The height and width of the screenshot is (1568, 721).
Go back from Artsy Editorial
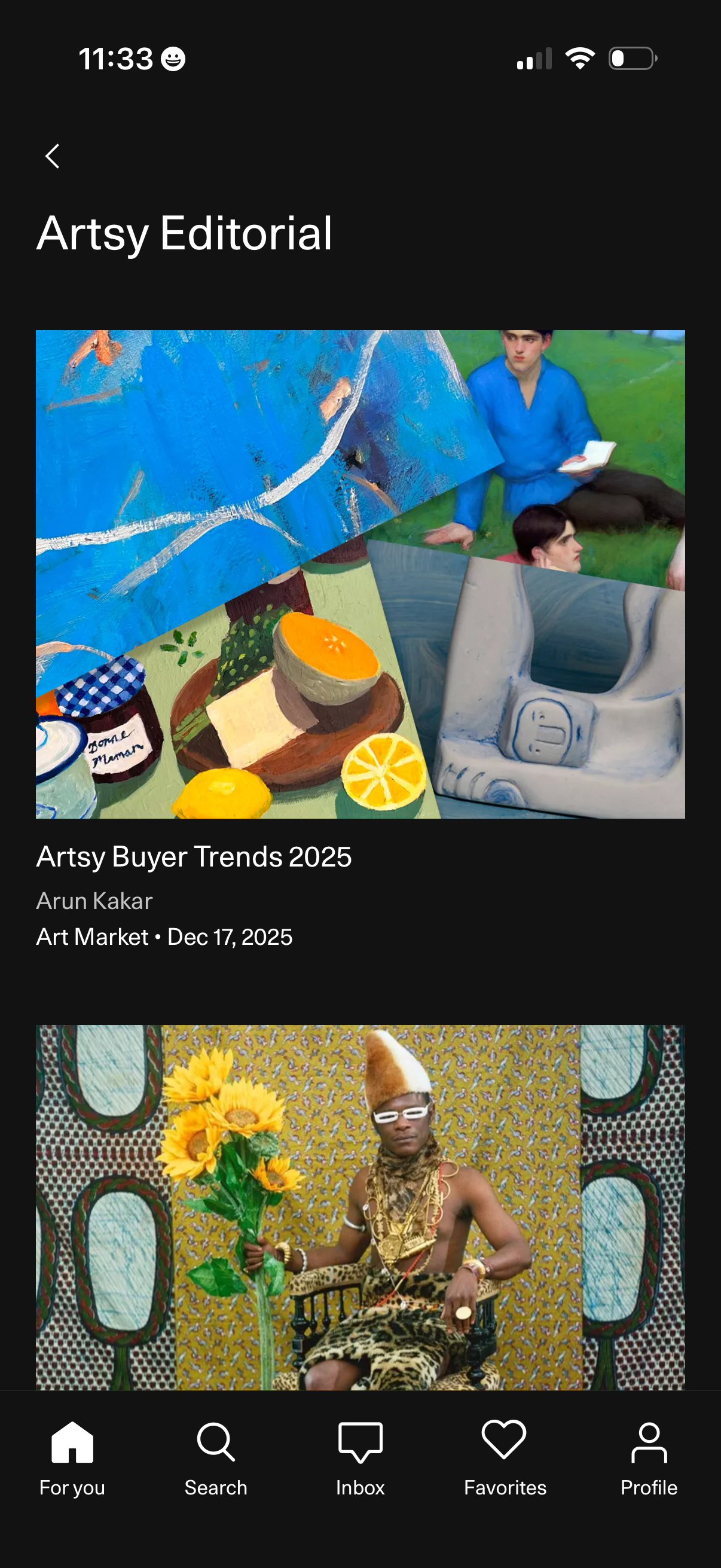[53, 157]
